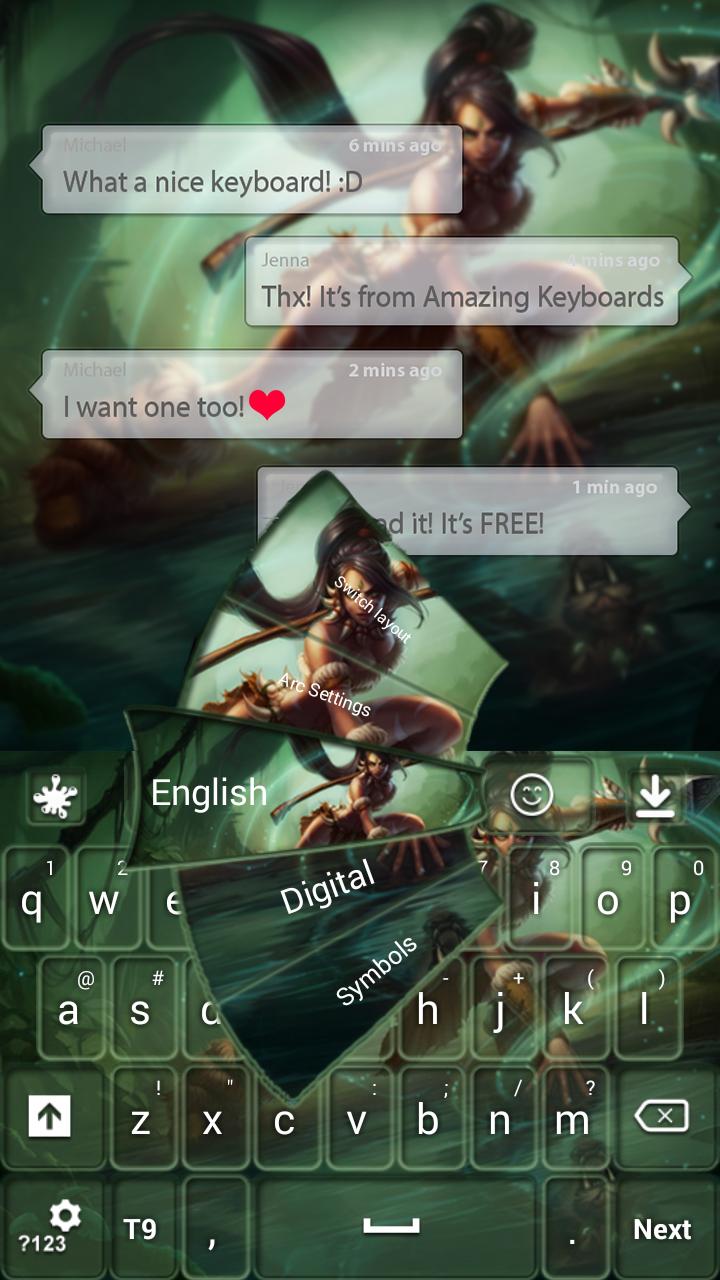Toggle T9 input mode
Screen dimensions: 720x1280
click(x=140, y=1229)
